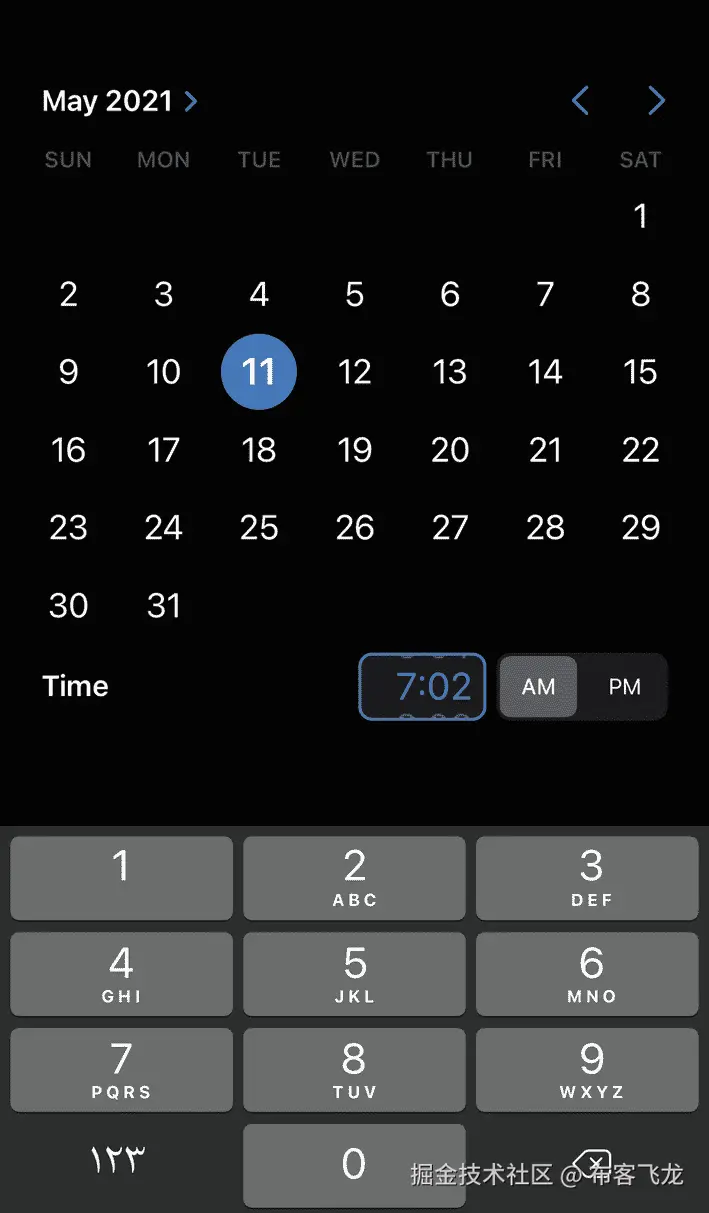Tap the 5 key on the keypad

[354, 974]
